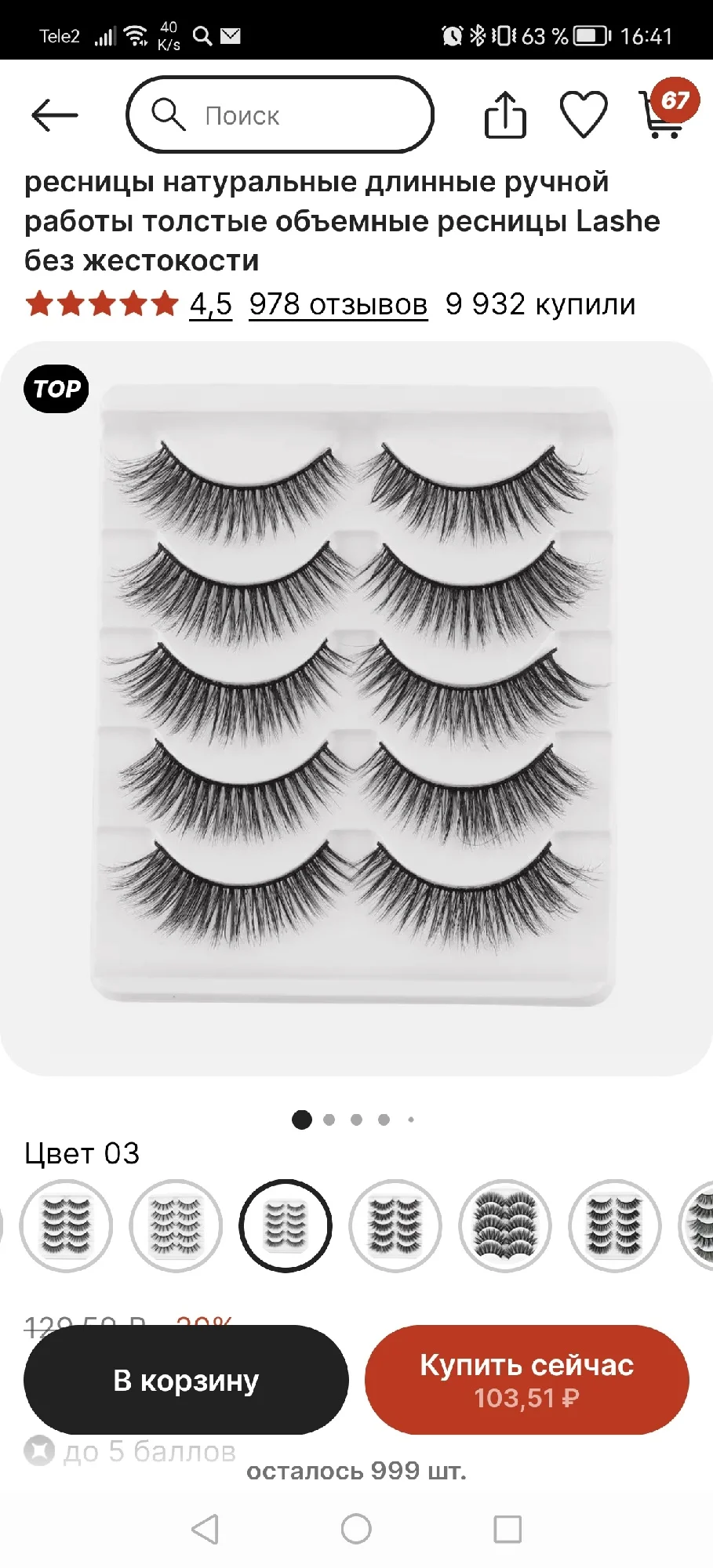Screen dimensions: 713x1568
Task: Select the fourth color swatch option
Action: click(395, 1225)
